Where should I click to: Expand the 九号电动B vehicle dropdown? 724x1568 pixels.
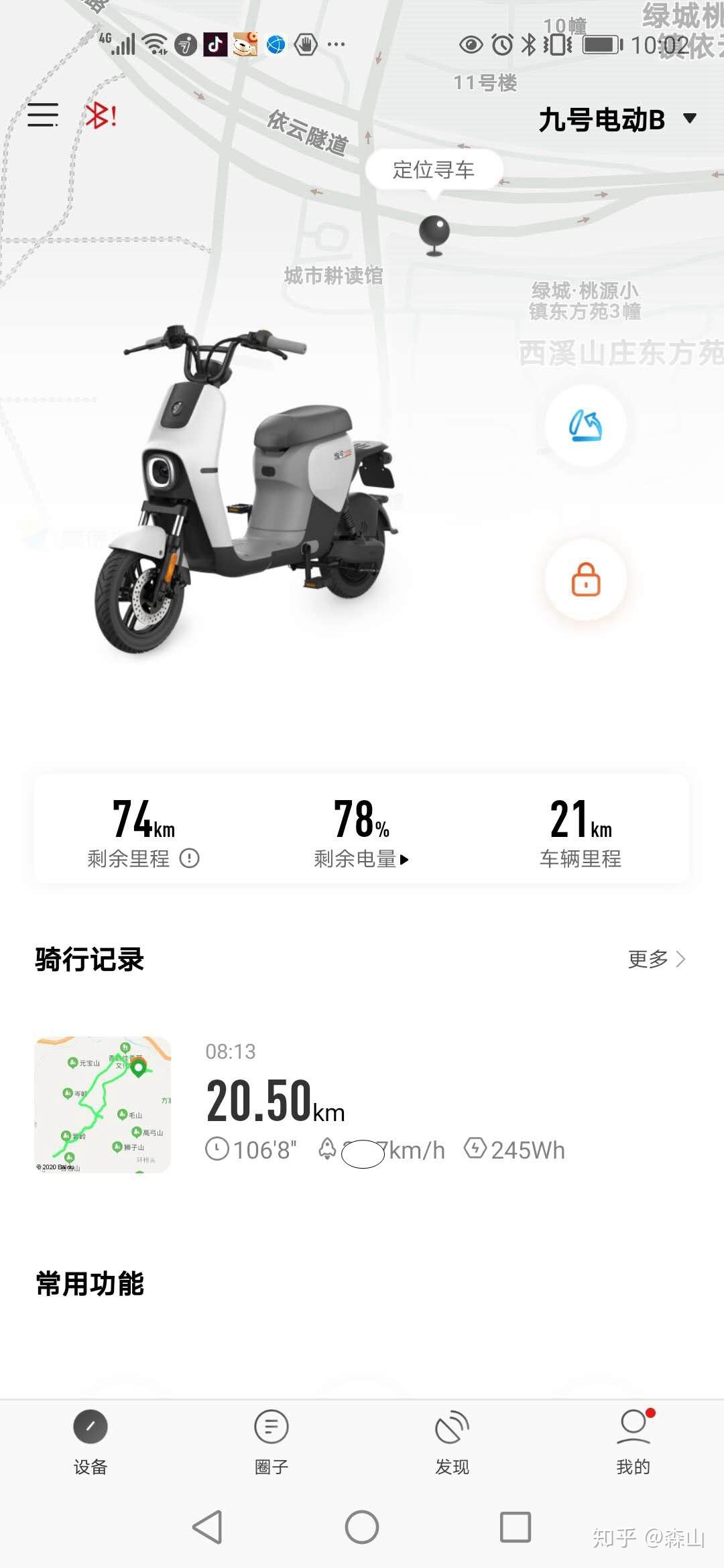pos(618,120)
